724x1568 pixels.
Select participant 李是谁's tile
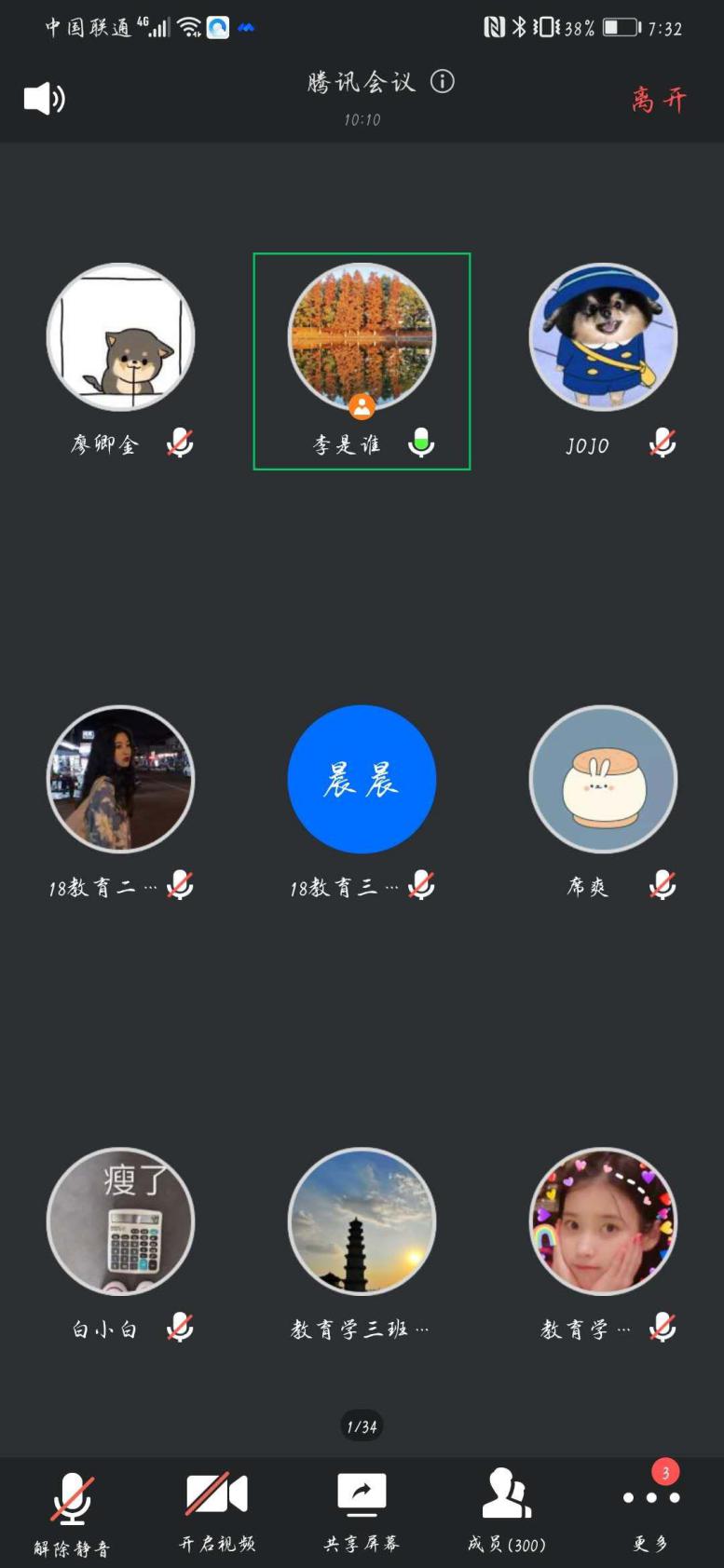click(x=362, y=361)
